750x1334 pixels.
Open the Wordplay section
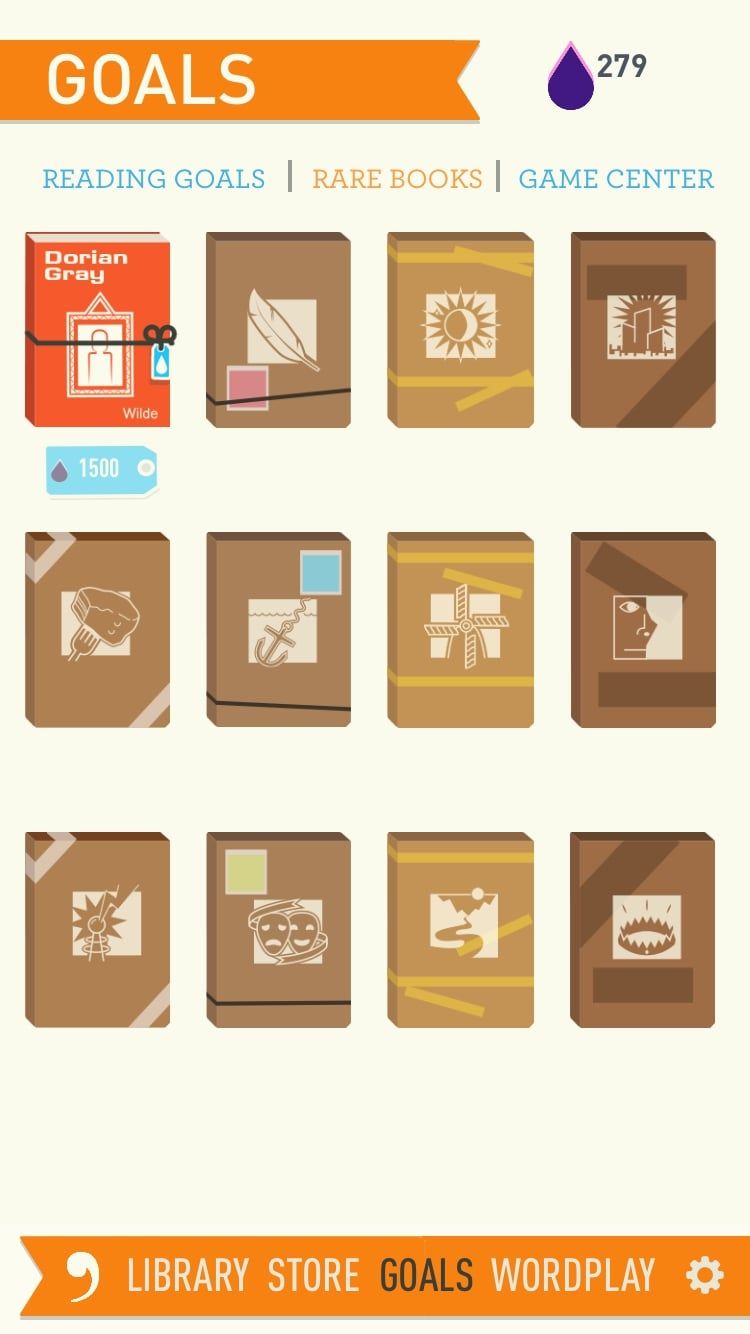point(572,1276)
